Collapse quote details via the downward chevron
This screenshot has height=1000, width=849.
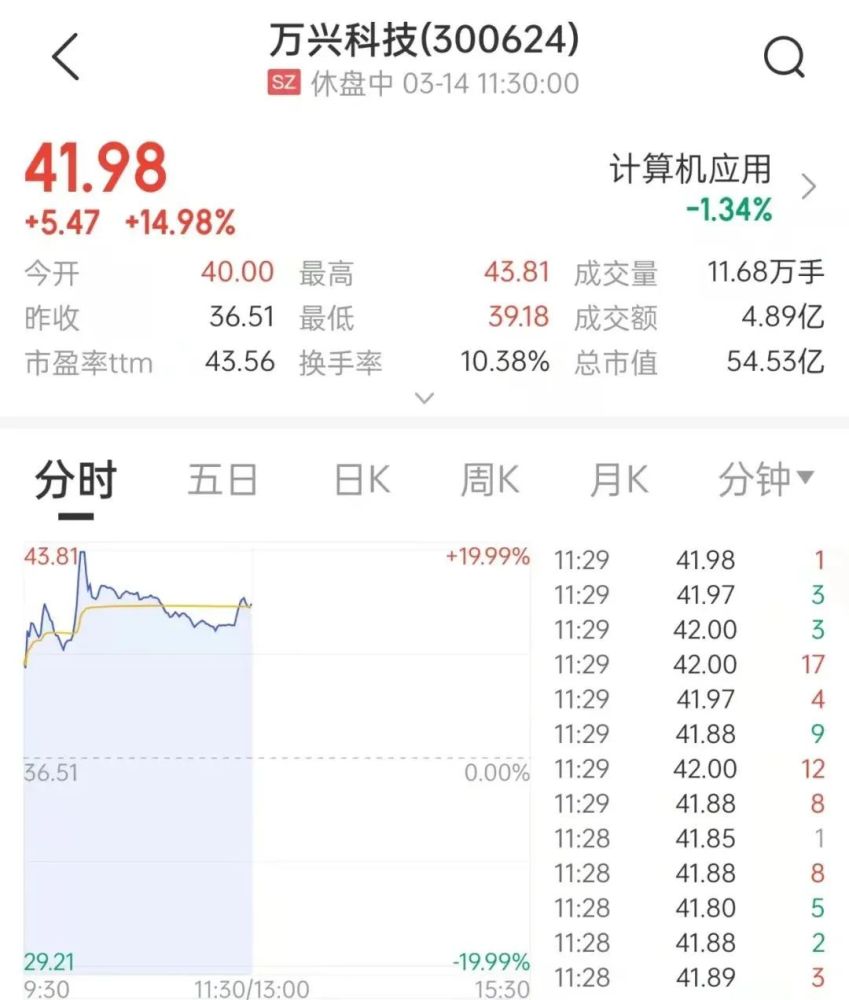[424, 397]
